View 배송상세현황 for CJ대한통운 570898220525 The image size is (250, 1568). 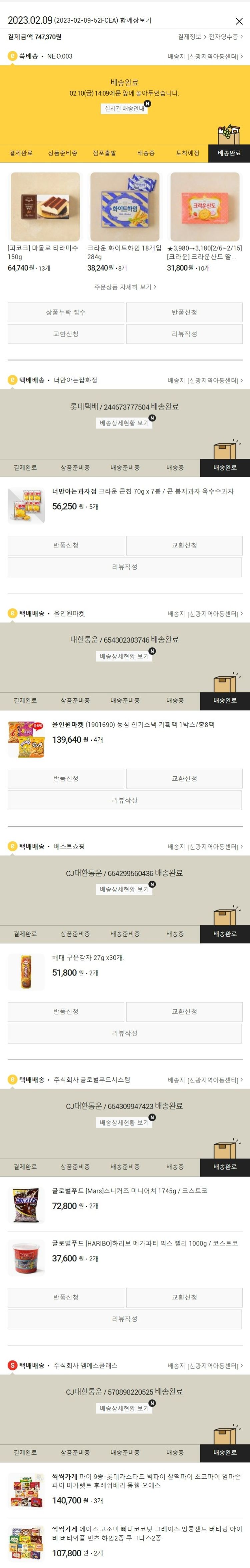pyautogui.click(x=124, y=1408)
